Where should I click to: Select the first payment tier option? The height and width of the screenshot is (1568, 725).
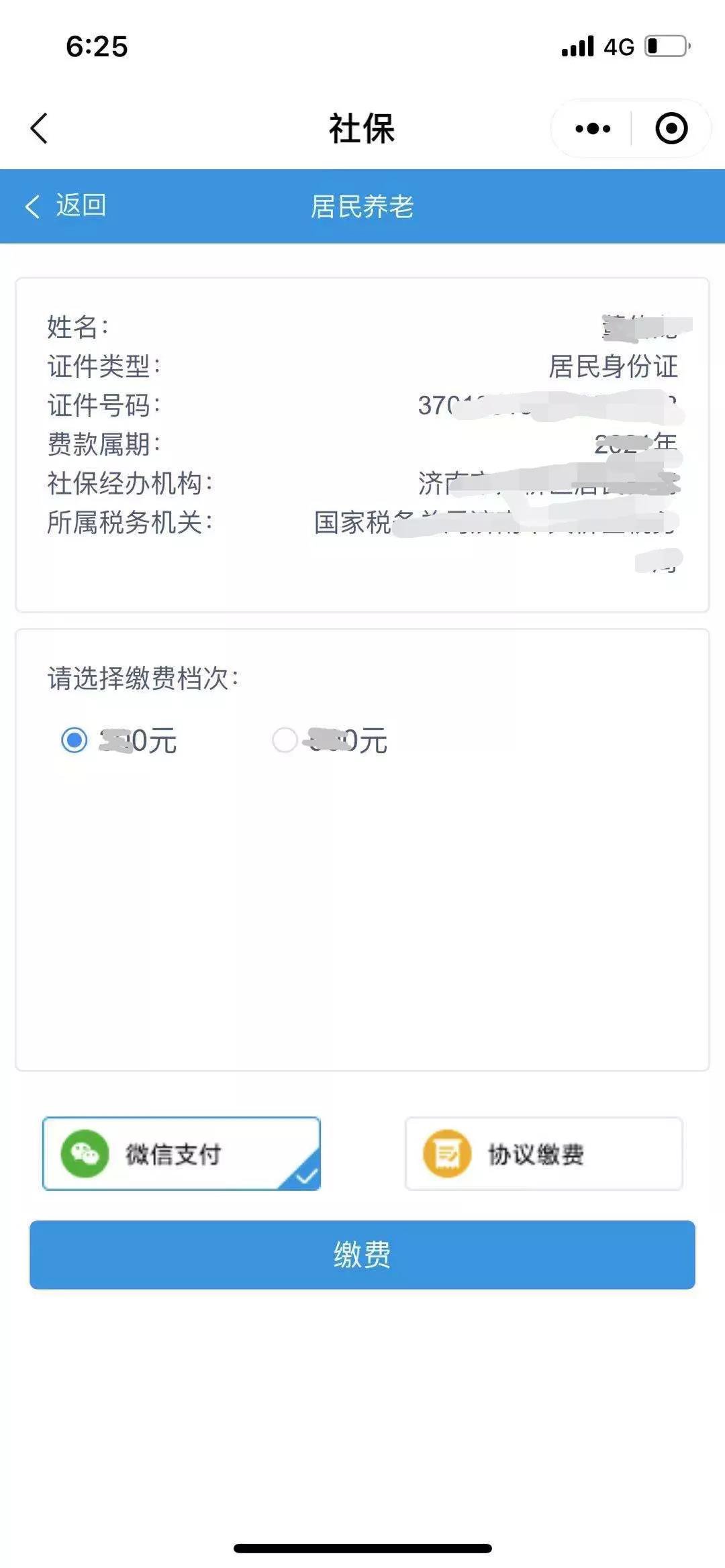coord(75,740)
